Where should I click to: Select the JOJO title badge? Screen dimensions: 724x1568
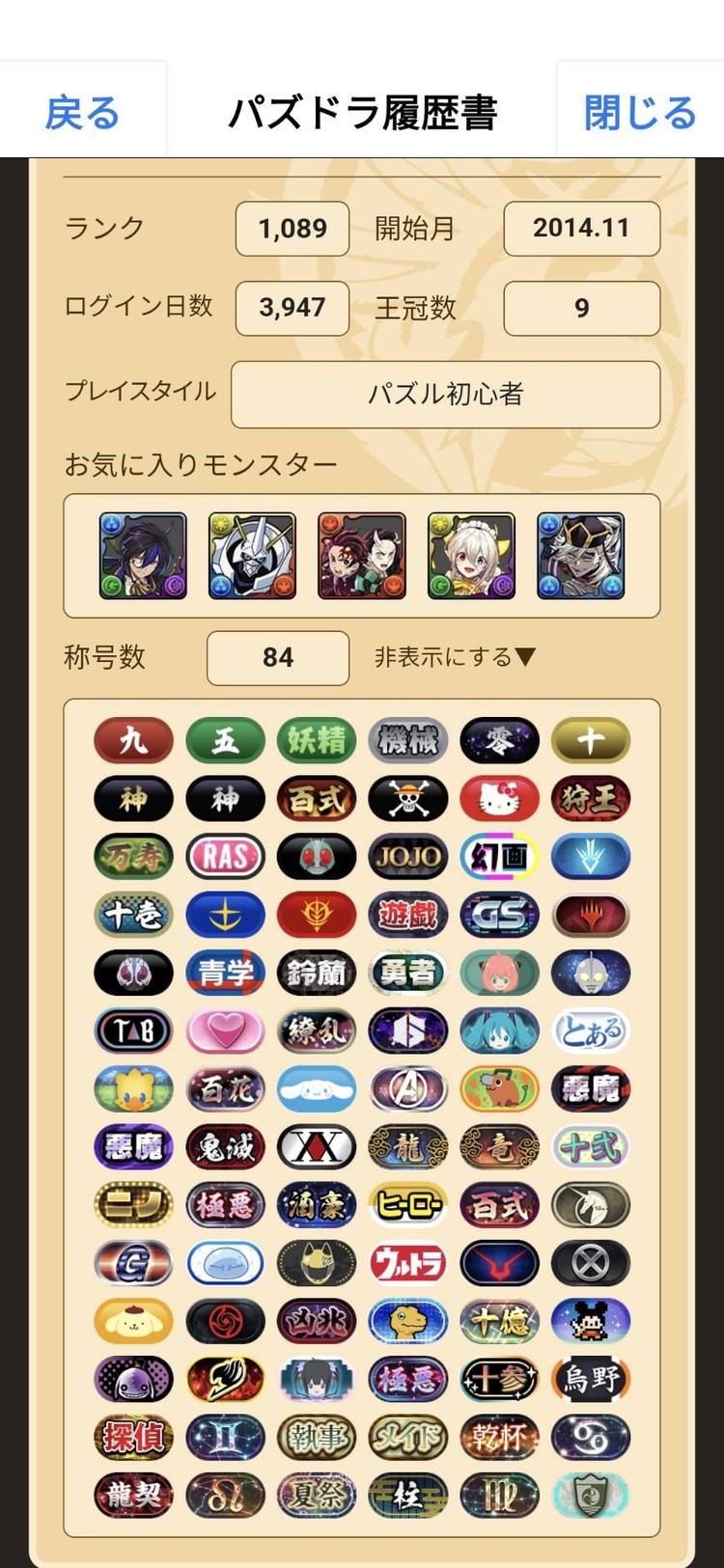pyautogui.click(x=408, y=857)
